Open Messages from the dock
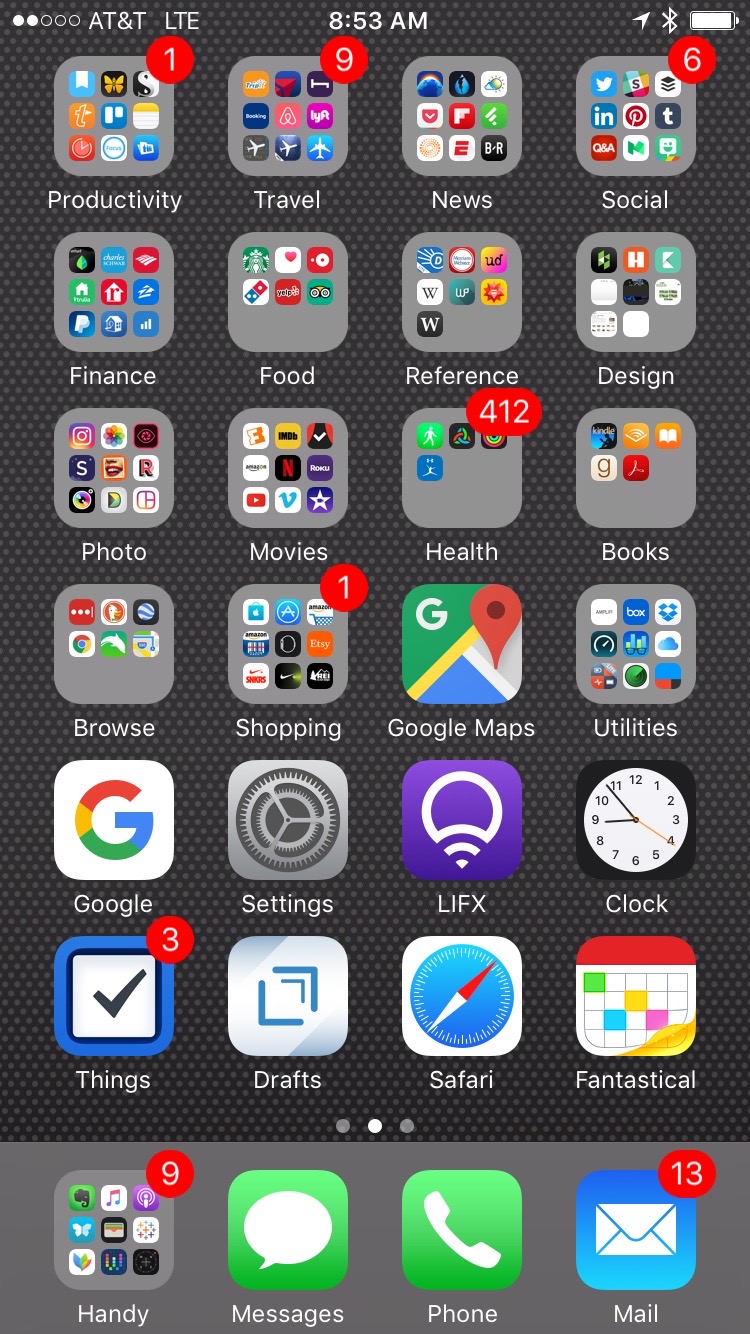Viewport: 750px width, 1334px height. coord(287,1230)
